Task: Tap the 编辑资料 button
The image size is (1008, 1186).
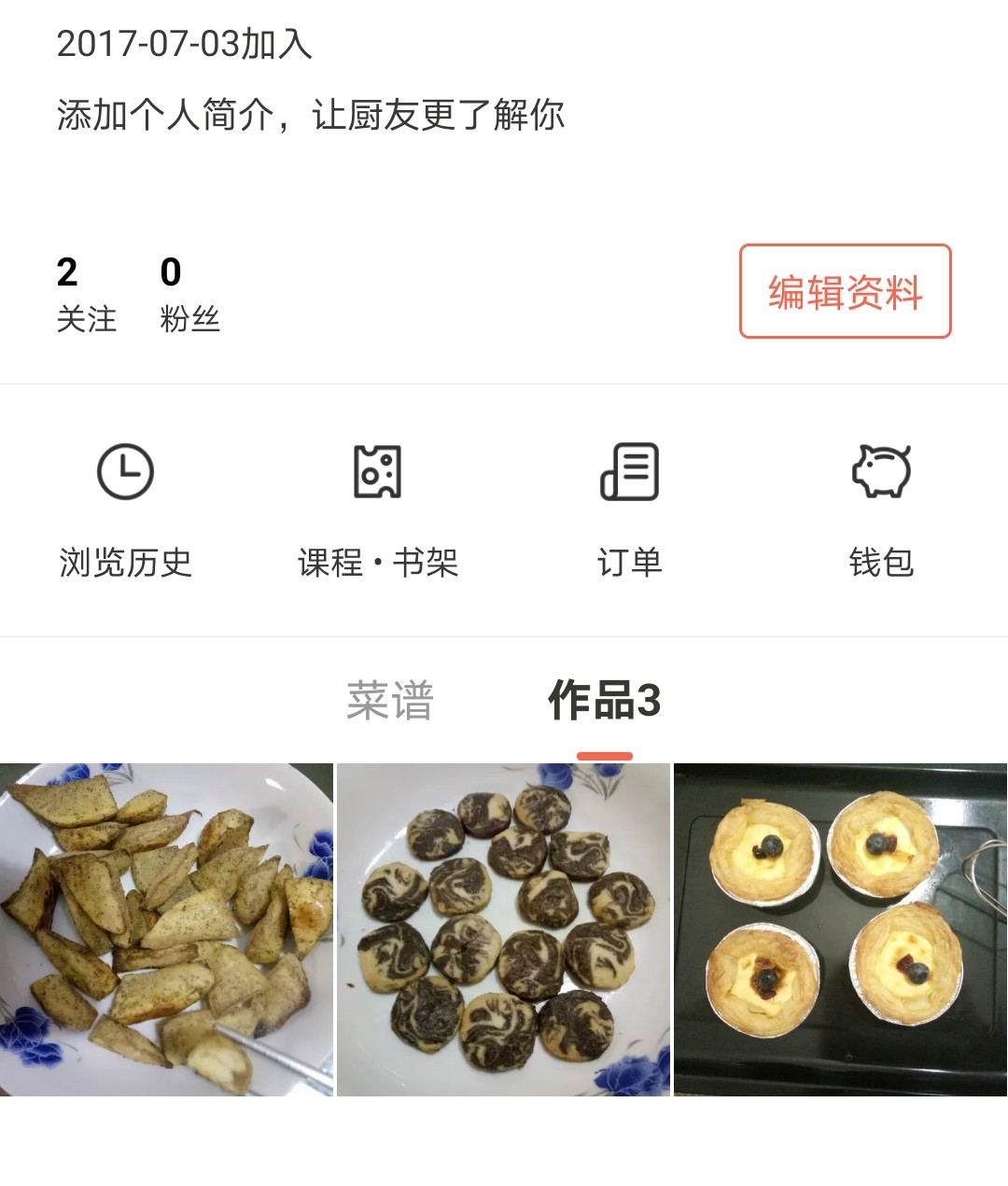Action: [x=845, y=291]
